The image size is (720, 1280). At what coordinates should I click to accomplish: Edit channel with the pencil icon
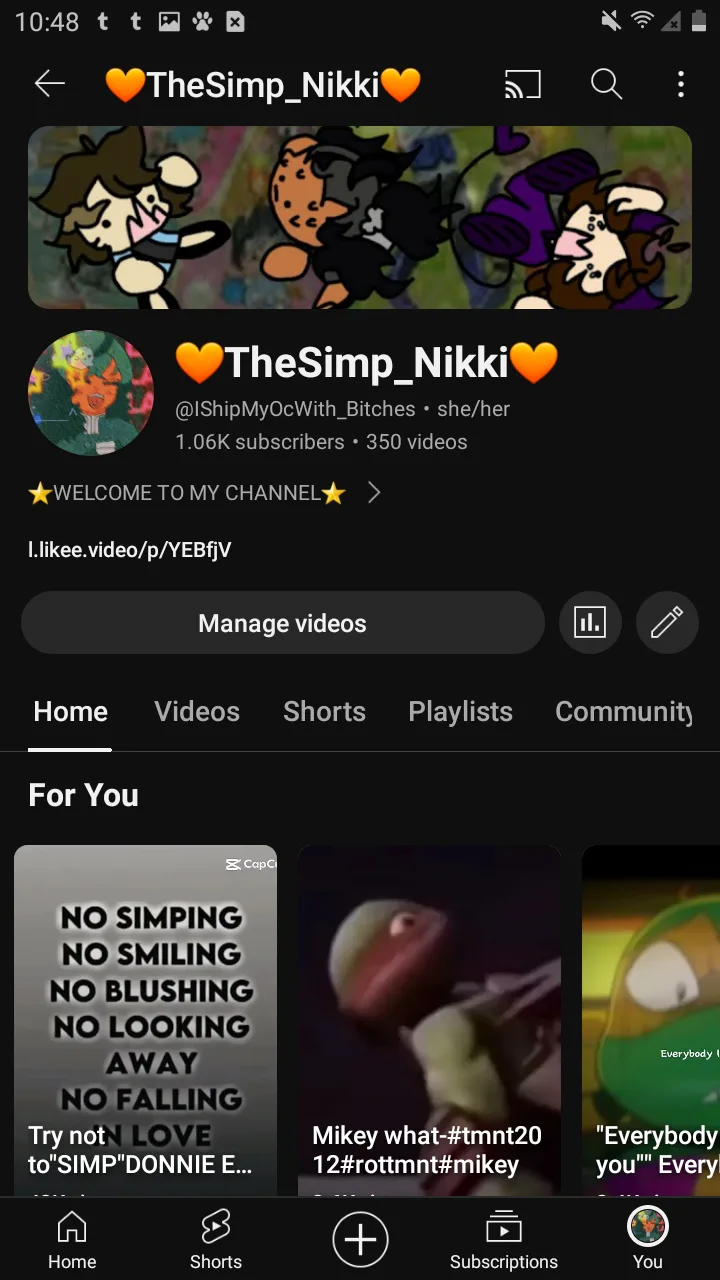(667, 623)
